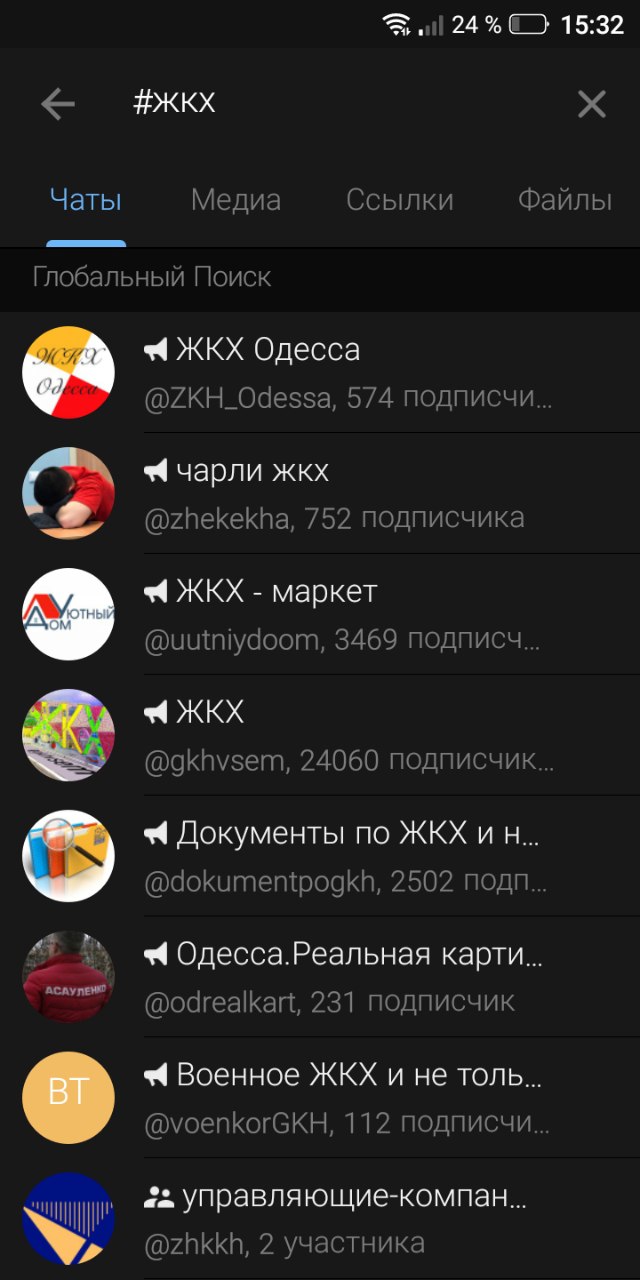The width and height of the screenshot is (640, 1280).
Task: Switch to the Медиа tab
Action: pos(236,201)
